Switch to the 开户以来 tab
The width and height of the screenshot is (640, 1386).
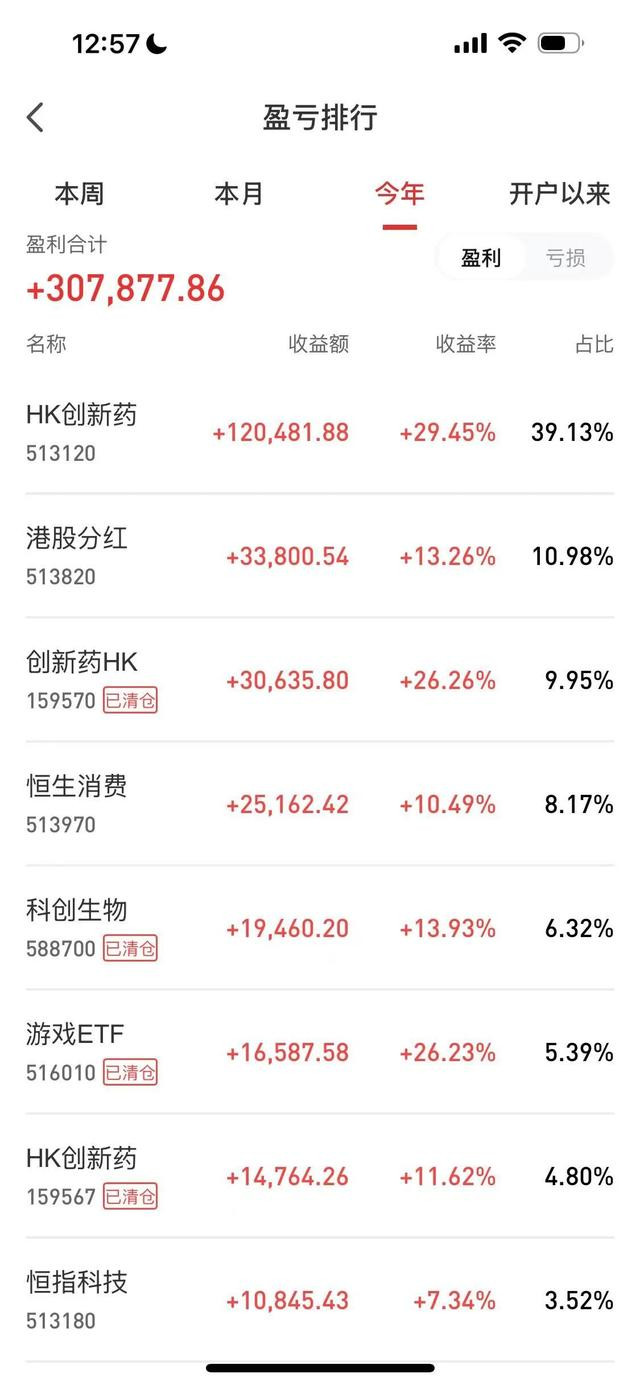(559, 193)
